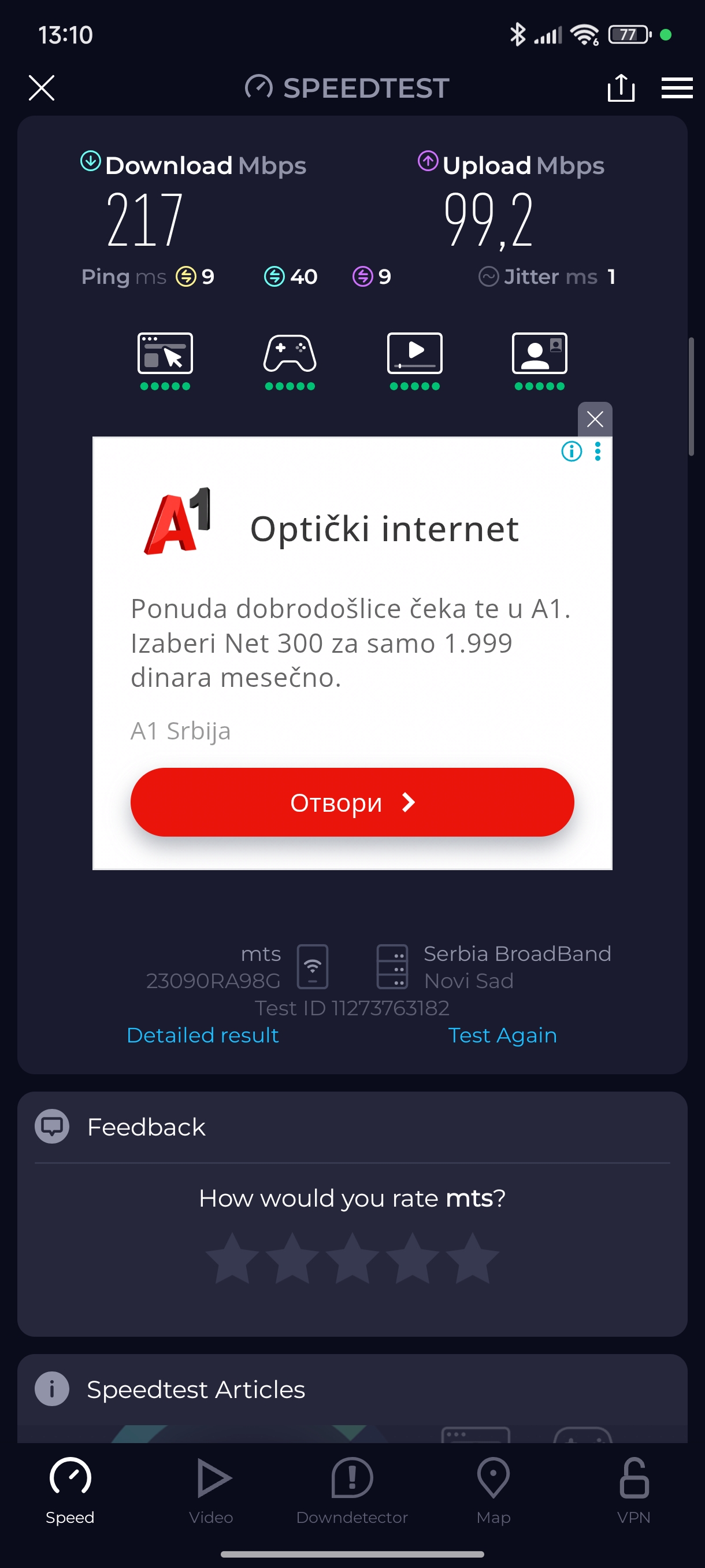Screen dimensions: 705x1568
Task: Rate mts with one star
Action: coord(232,1258)
